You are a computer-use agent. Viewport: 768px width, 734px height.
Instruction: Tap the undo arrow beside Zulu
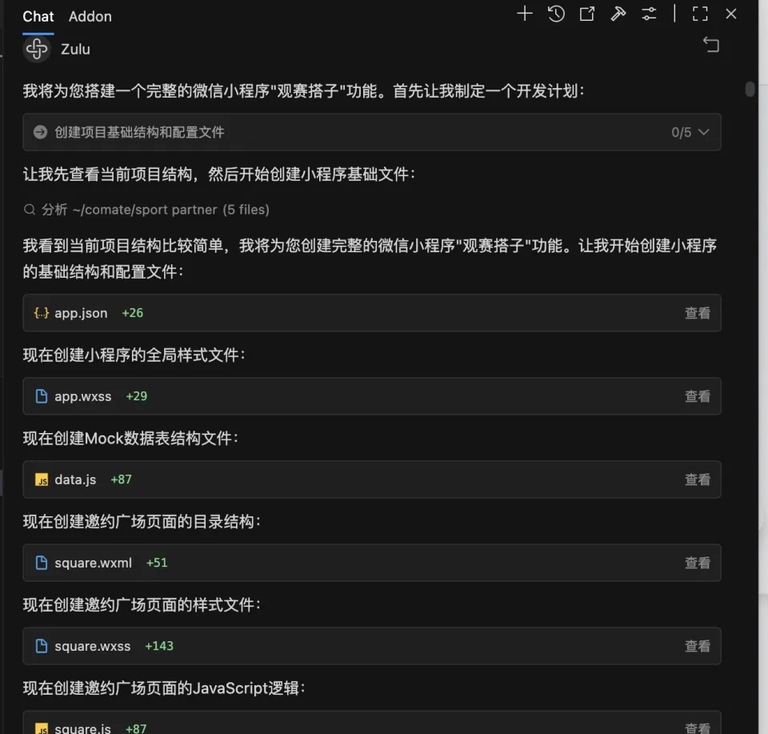(711, 44)
